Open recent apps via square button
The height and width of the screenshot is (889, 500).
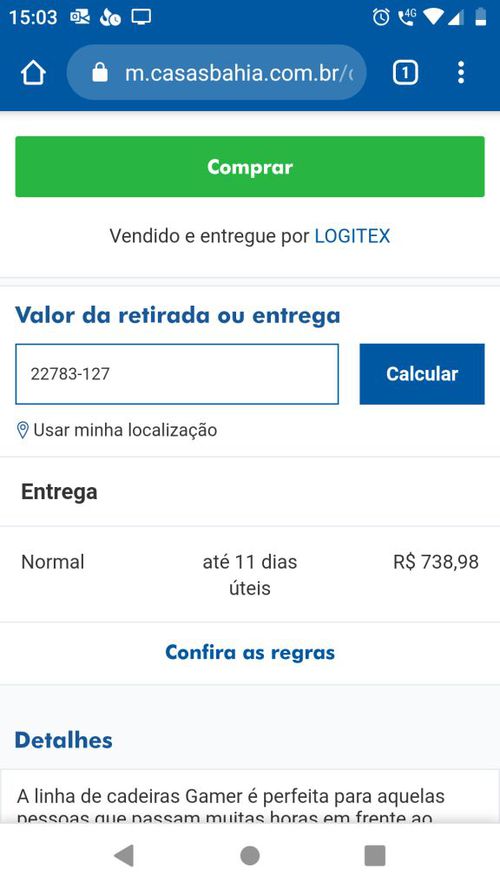point(375,856)
